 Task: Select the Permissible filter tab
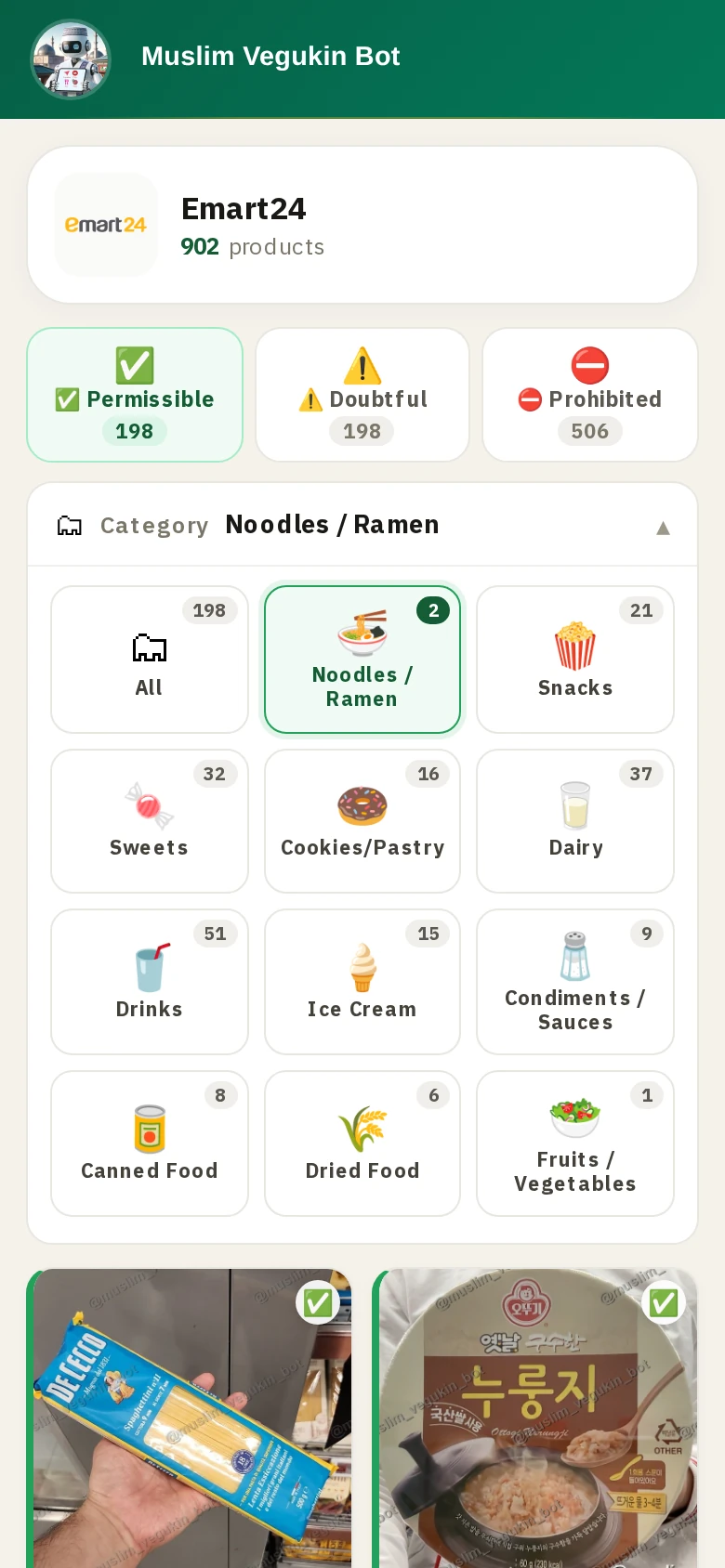click(x=135, y=395)
